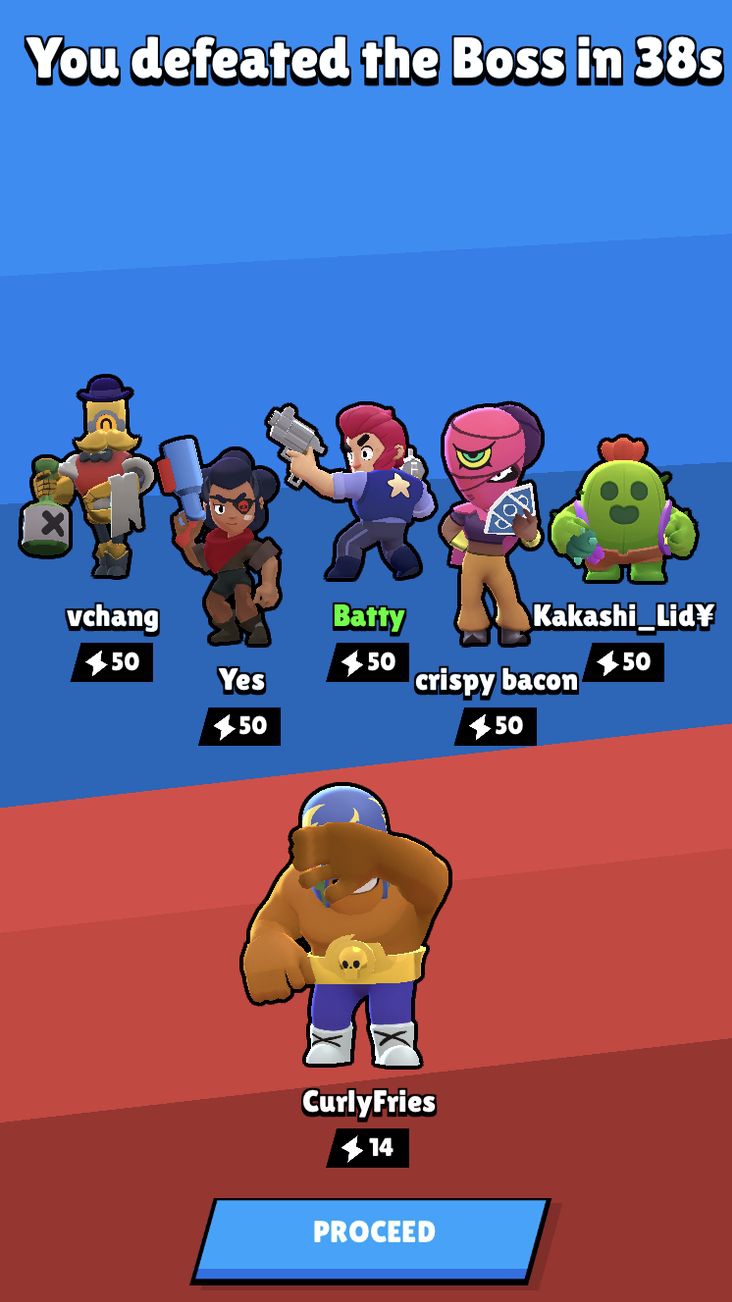Tap the blue PROCEED button

(x=372, y=1234)
